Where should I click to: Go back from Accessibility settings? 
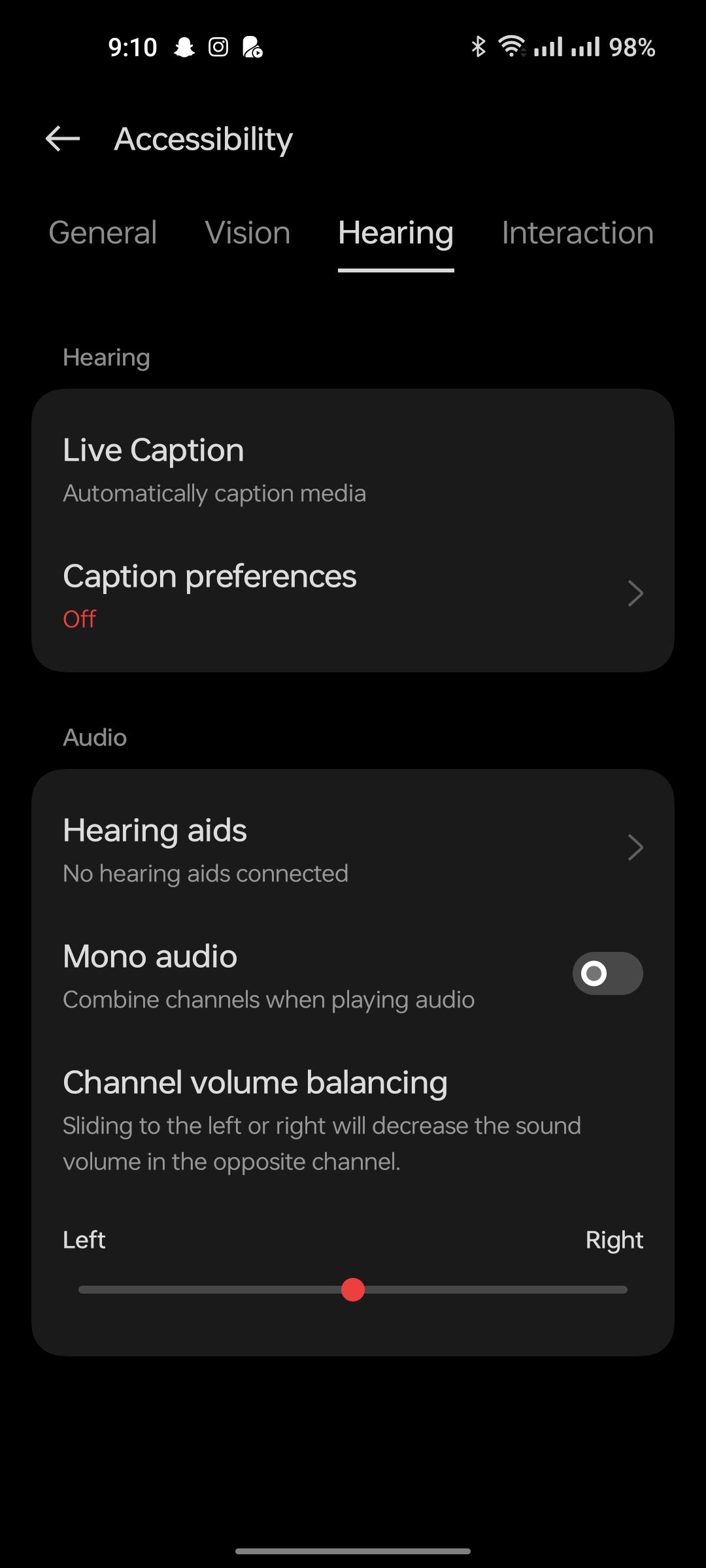63,139
